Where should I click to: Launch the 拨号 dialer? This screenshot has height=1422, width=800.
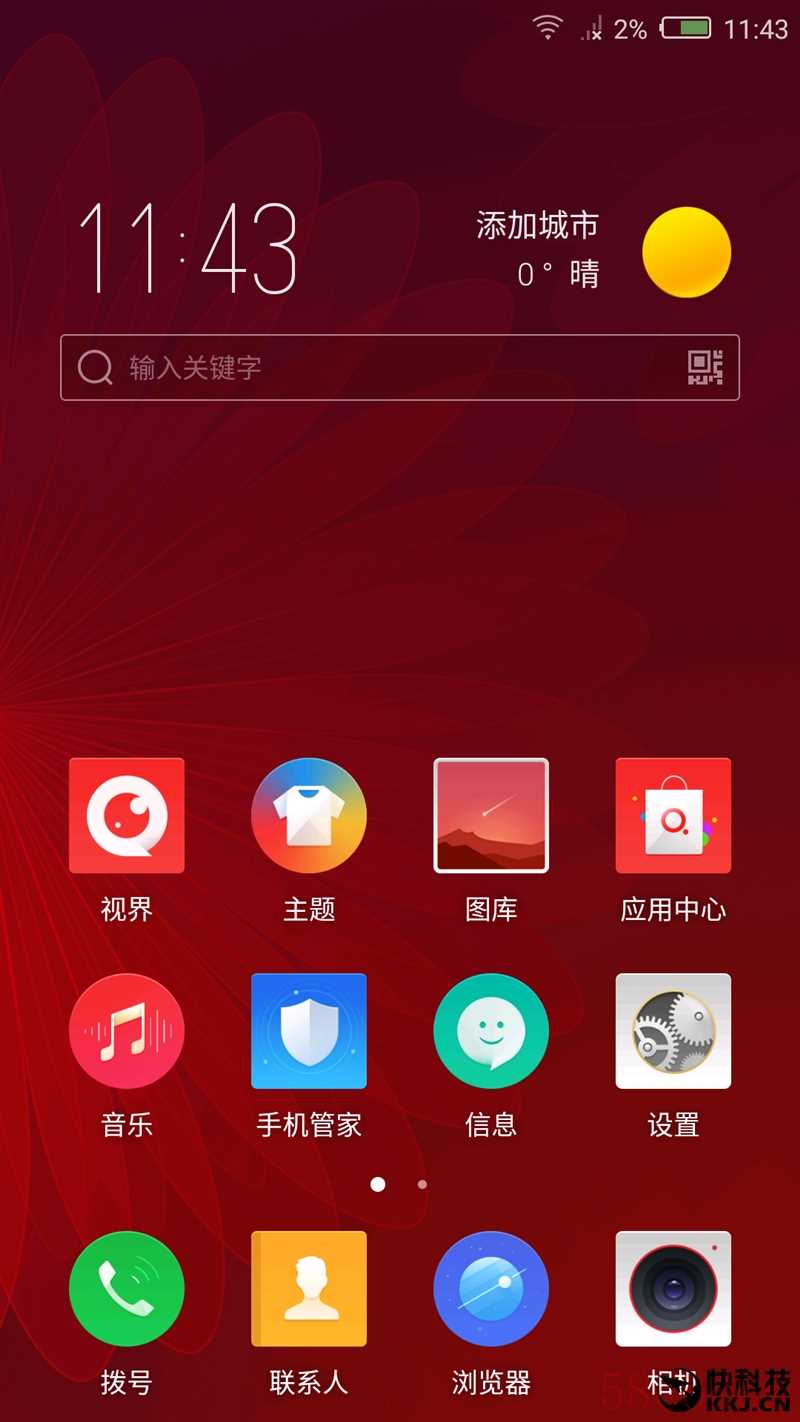(127, 1289)
